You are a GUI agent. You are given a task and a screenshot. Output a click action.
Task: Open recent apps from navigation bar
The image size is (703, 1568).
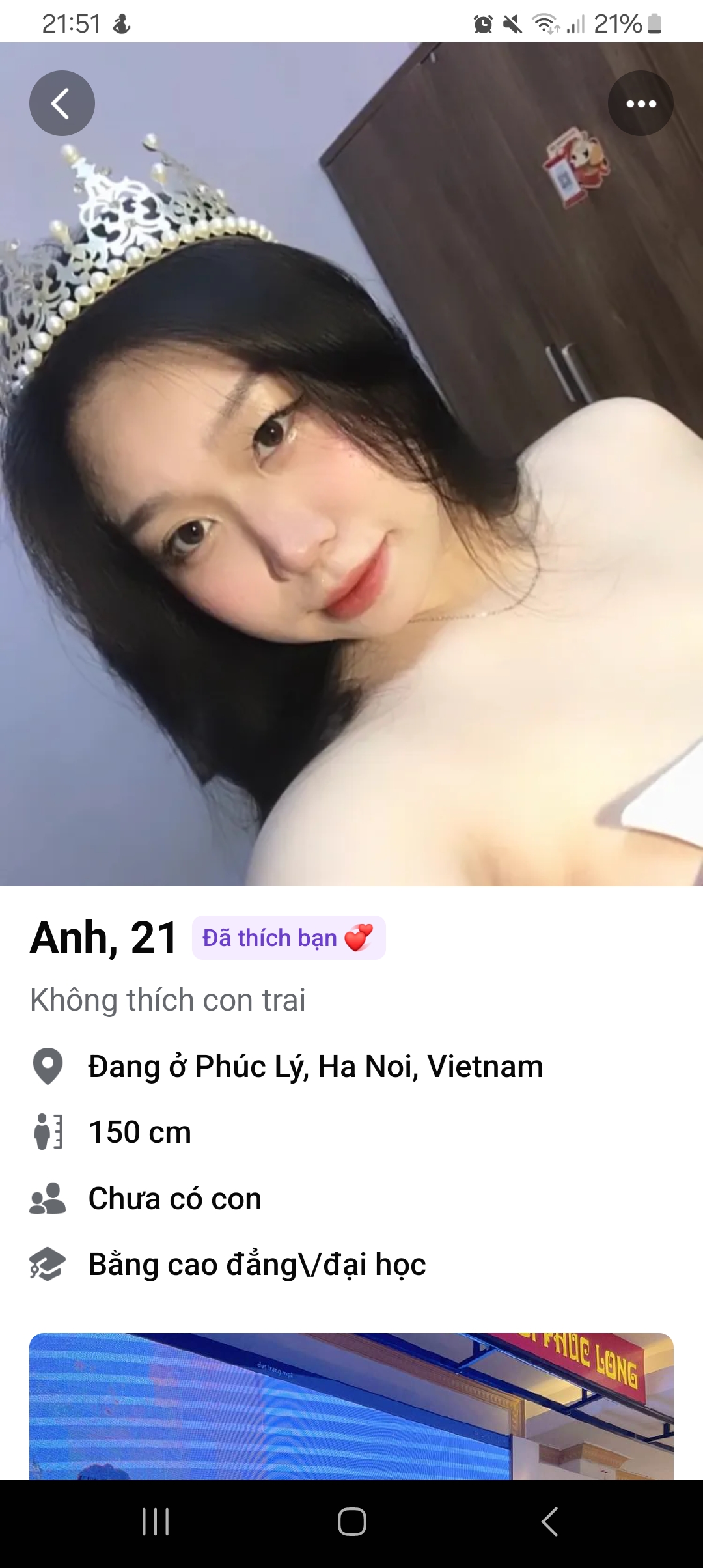coord(156,1522)
